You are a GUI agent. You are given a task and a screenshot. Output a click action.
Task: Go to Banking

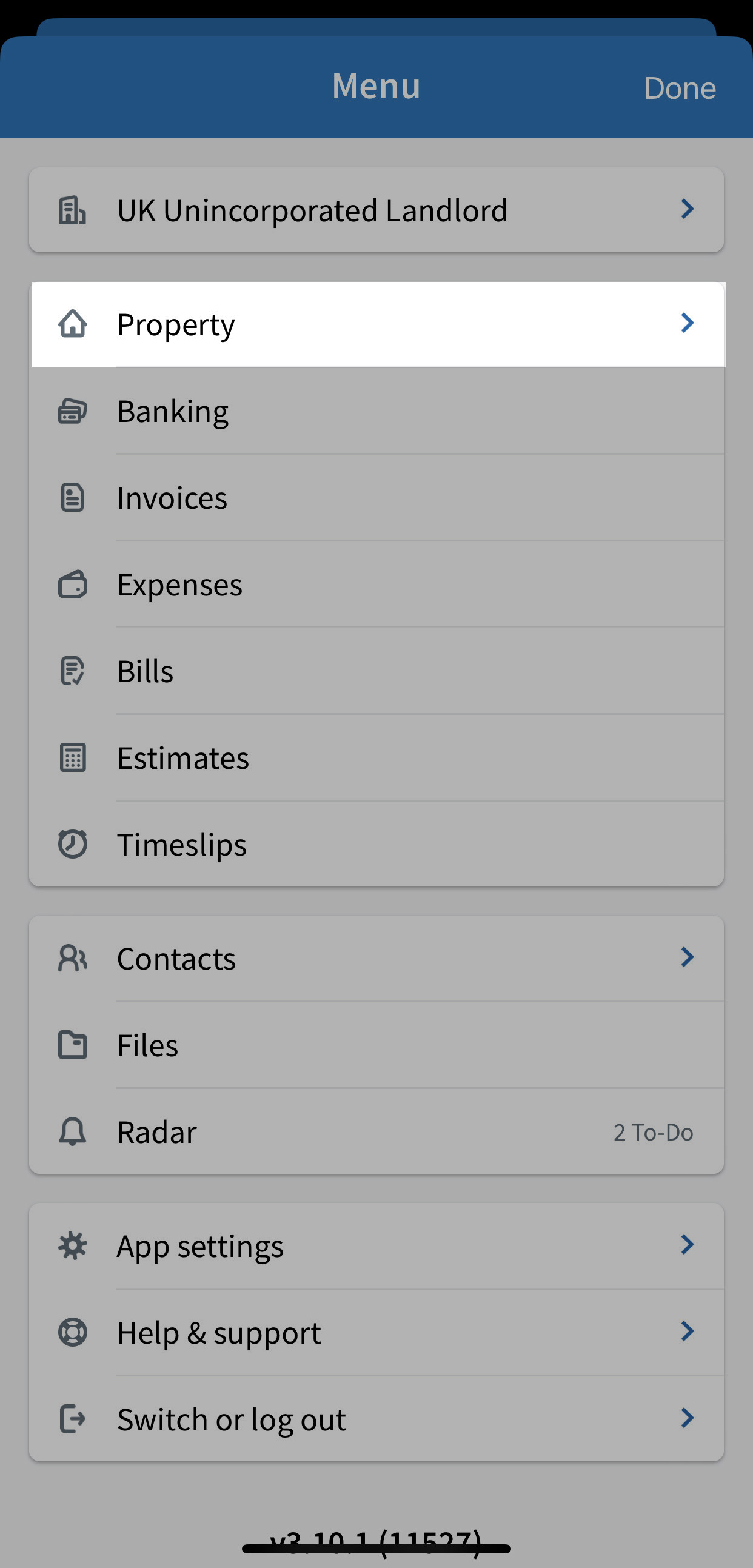(376, 411)
